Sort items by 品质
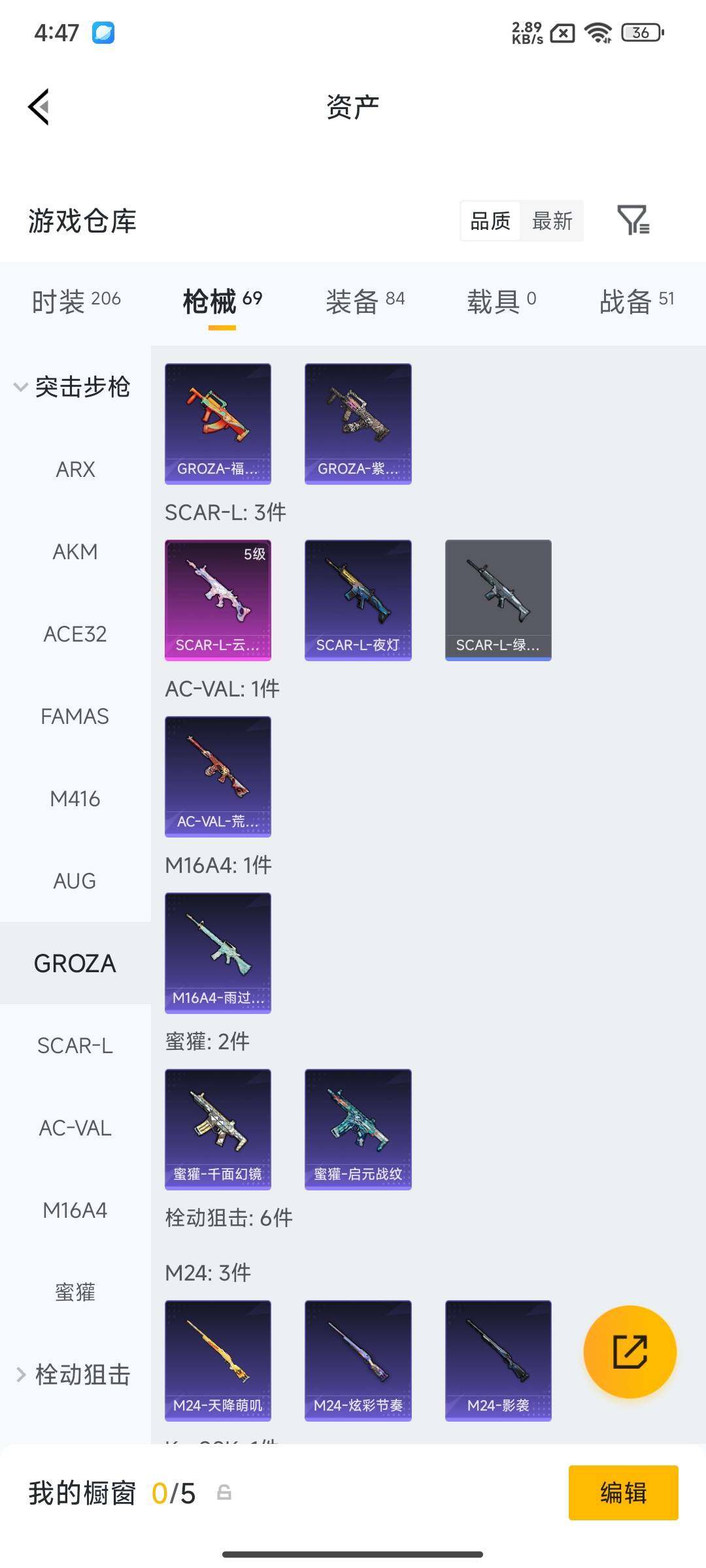The height and width of the screenshot is (1568, 706). 490,221
